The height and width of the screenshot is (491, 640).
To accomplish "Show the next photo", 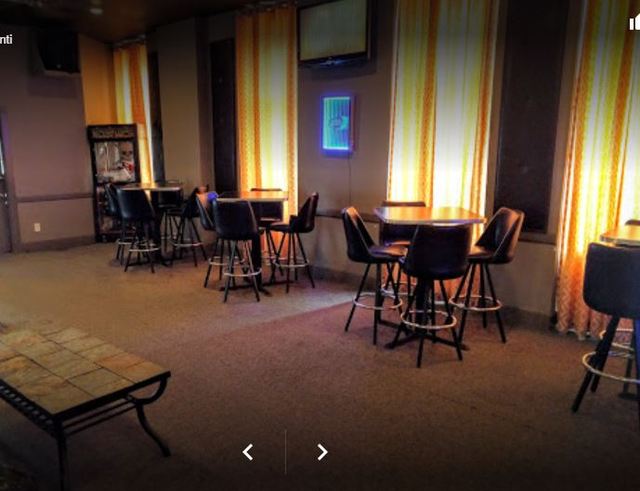I will (x=322, y=452).
